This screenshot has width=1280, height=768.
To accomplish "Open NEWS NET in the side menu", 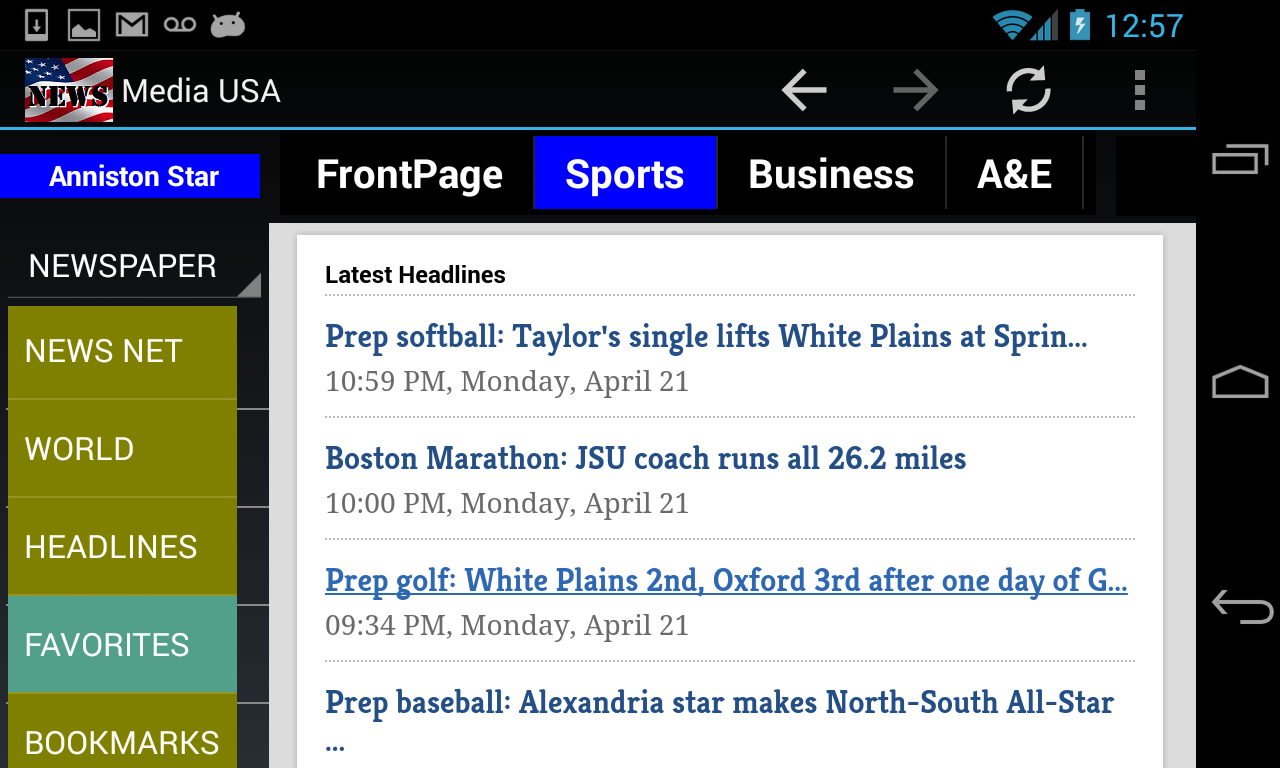I will (122, 352).
